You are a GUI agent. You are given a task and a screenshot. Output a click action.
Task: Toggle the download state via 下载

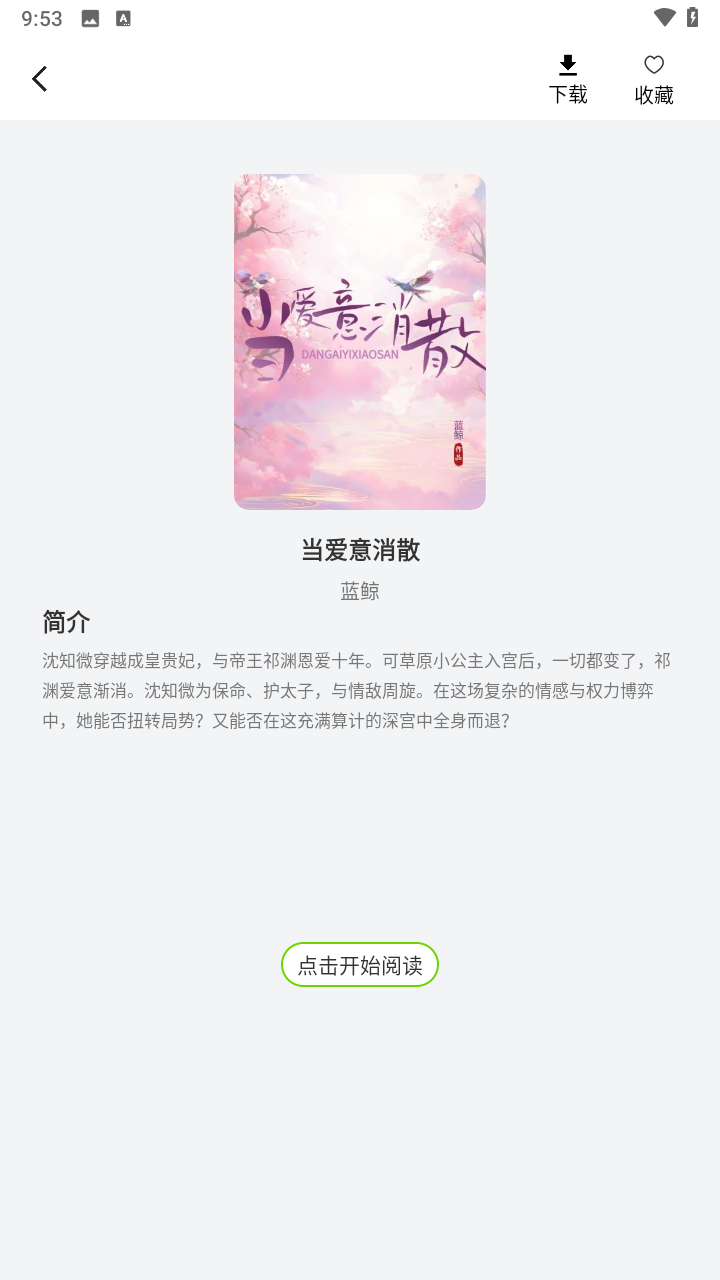point(568,78)
